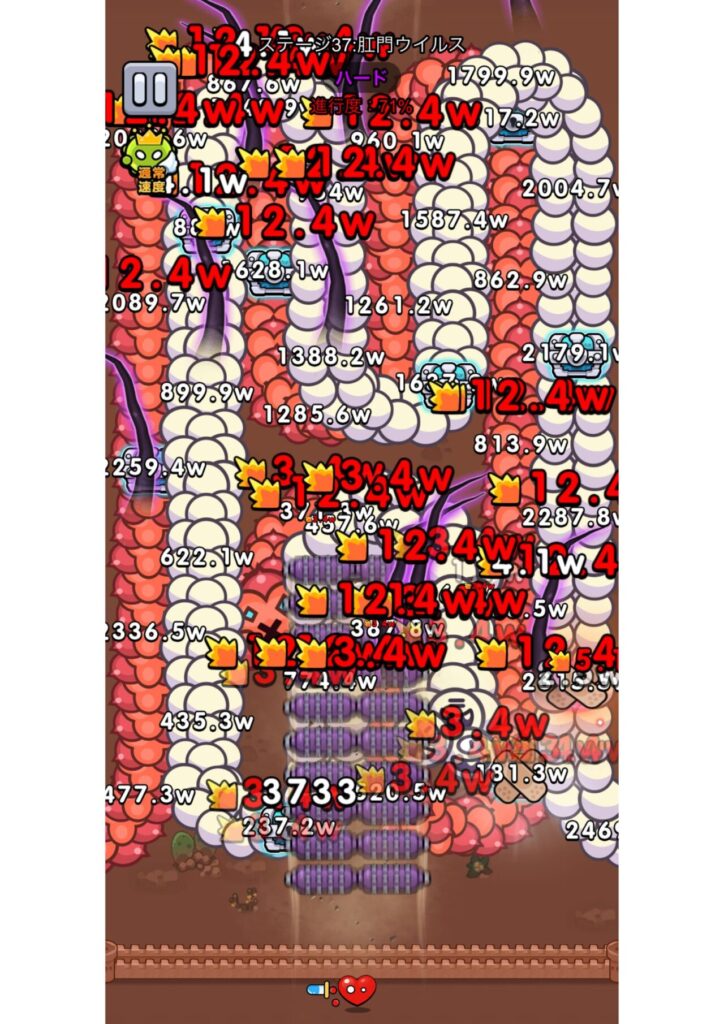Toggle the 通常速度 game speed button
The width and height of the screenshot is (724, 1024).
(150, 162)
